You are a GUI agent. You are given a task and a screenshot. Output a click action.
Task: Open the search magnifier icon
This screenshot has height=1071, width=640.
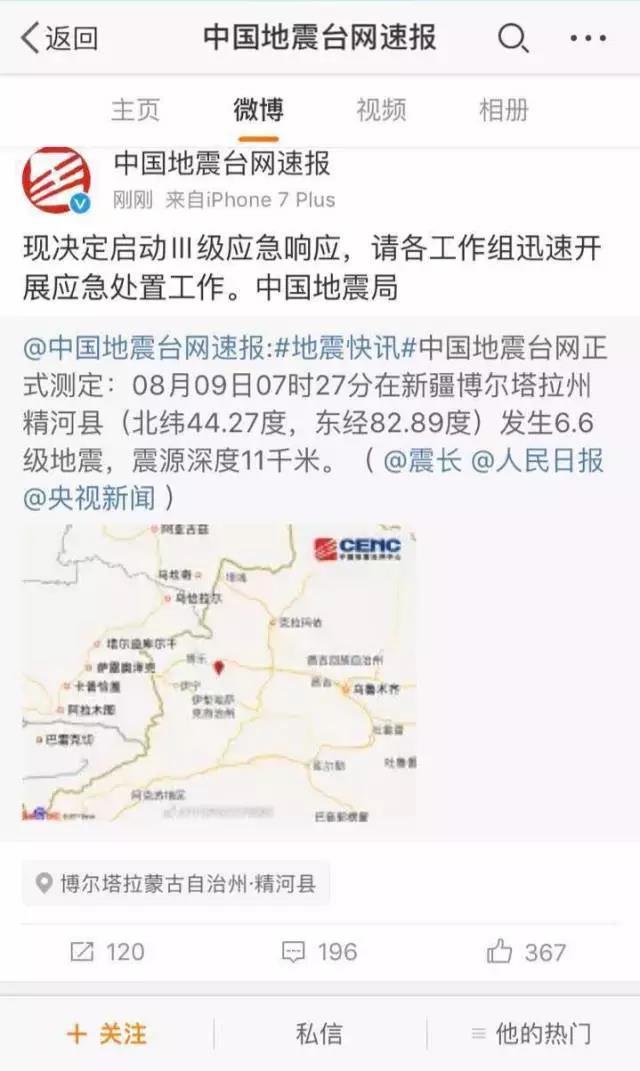[x=512, y=39]
